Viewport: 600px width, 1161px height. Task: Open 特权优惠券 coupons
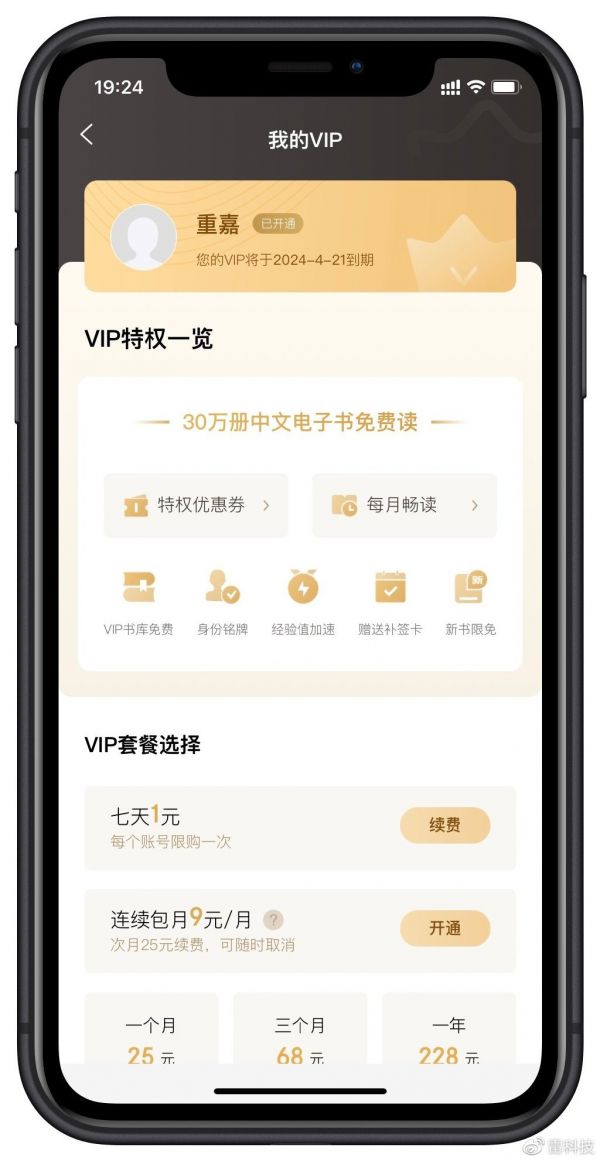(x=196, y=506)
